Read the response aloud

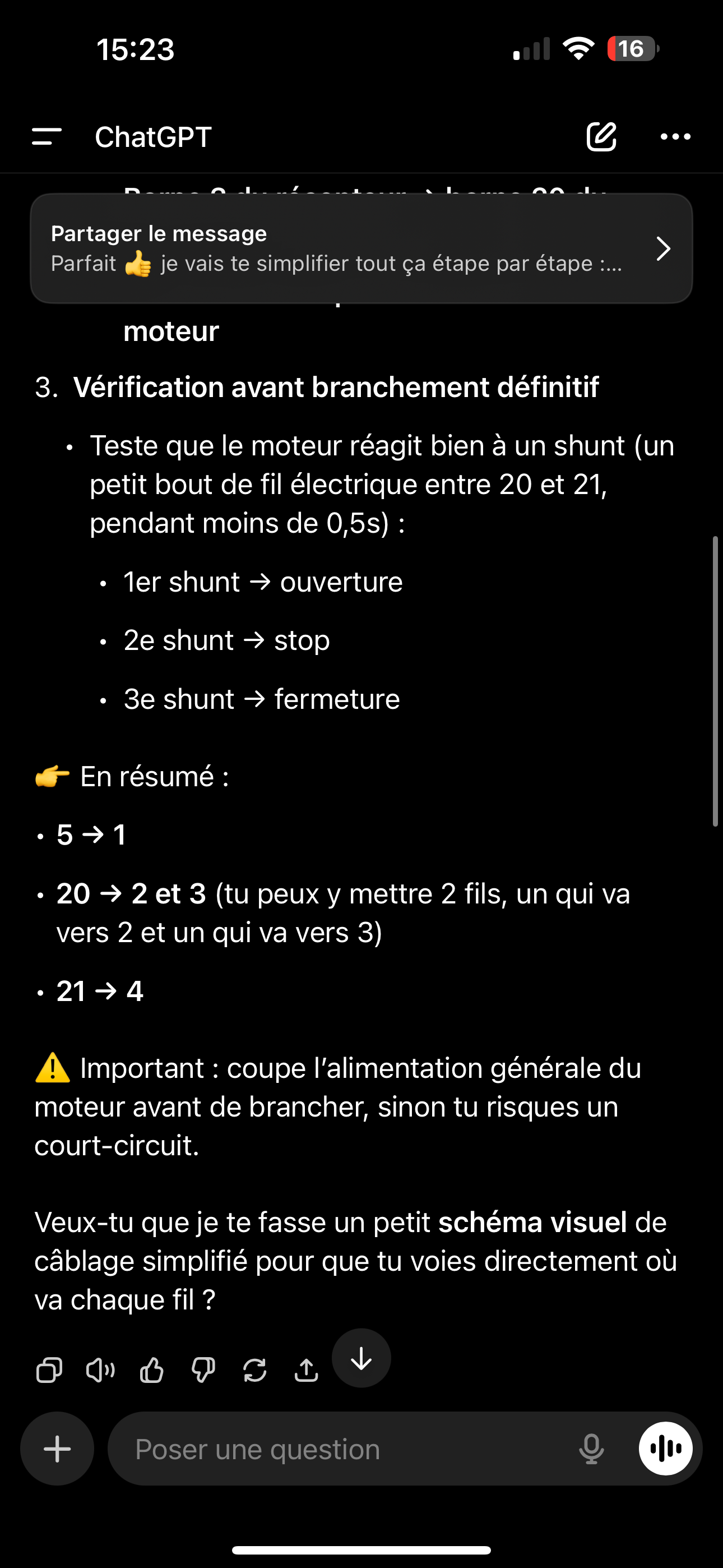click(100, 1371)
